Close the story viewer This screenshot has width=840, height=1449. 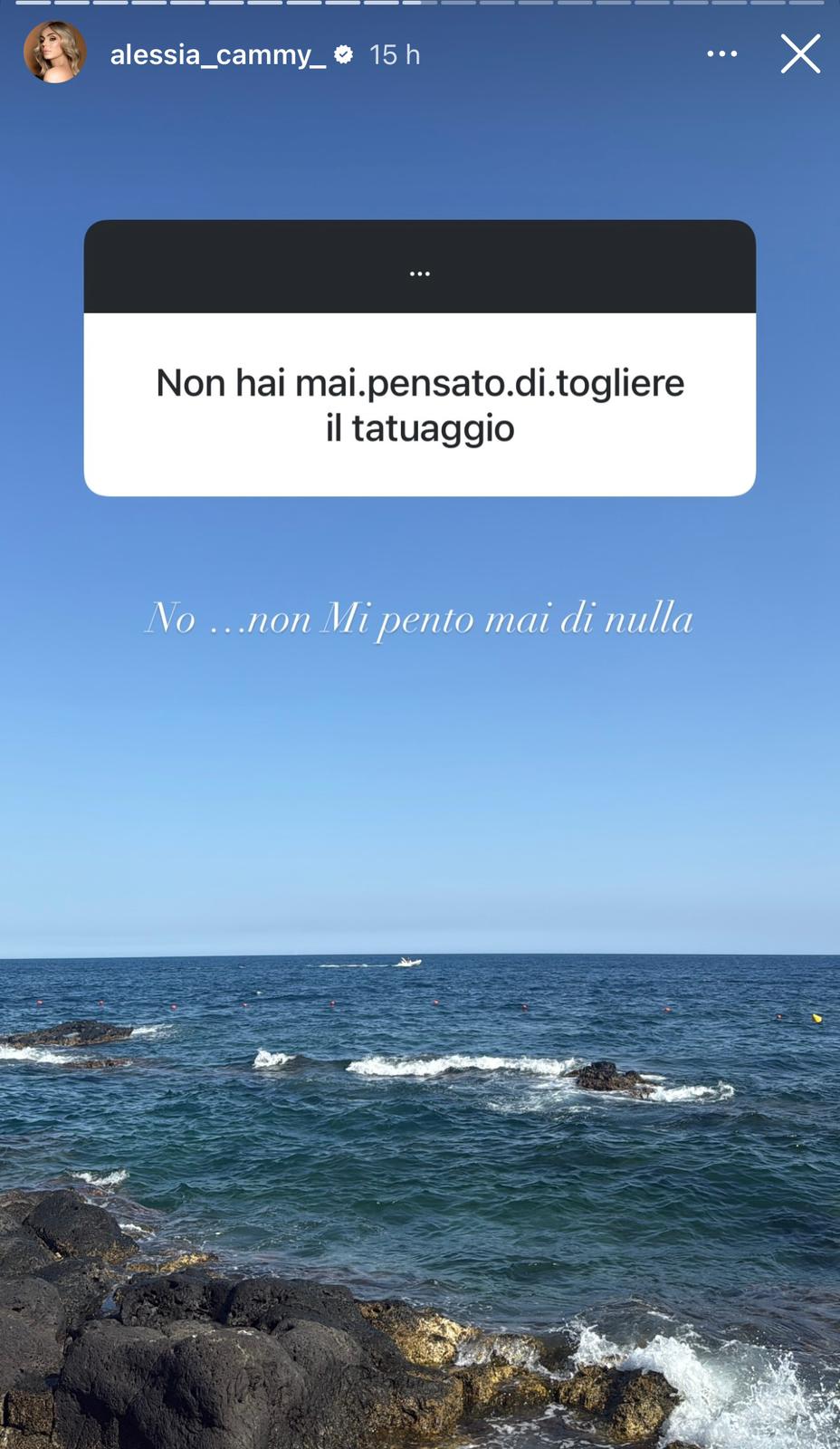click(x=800, y=54)
